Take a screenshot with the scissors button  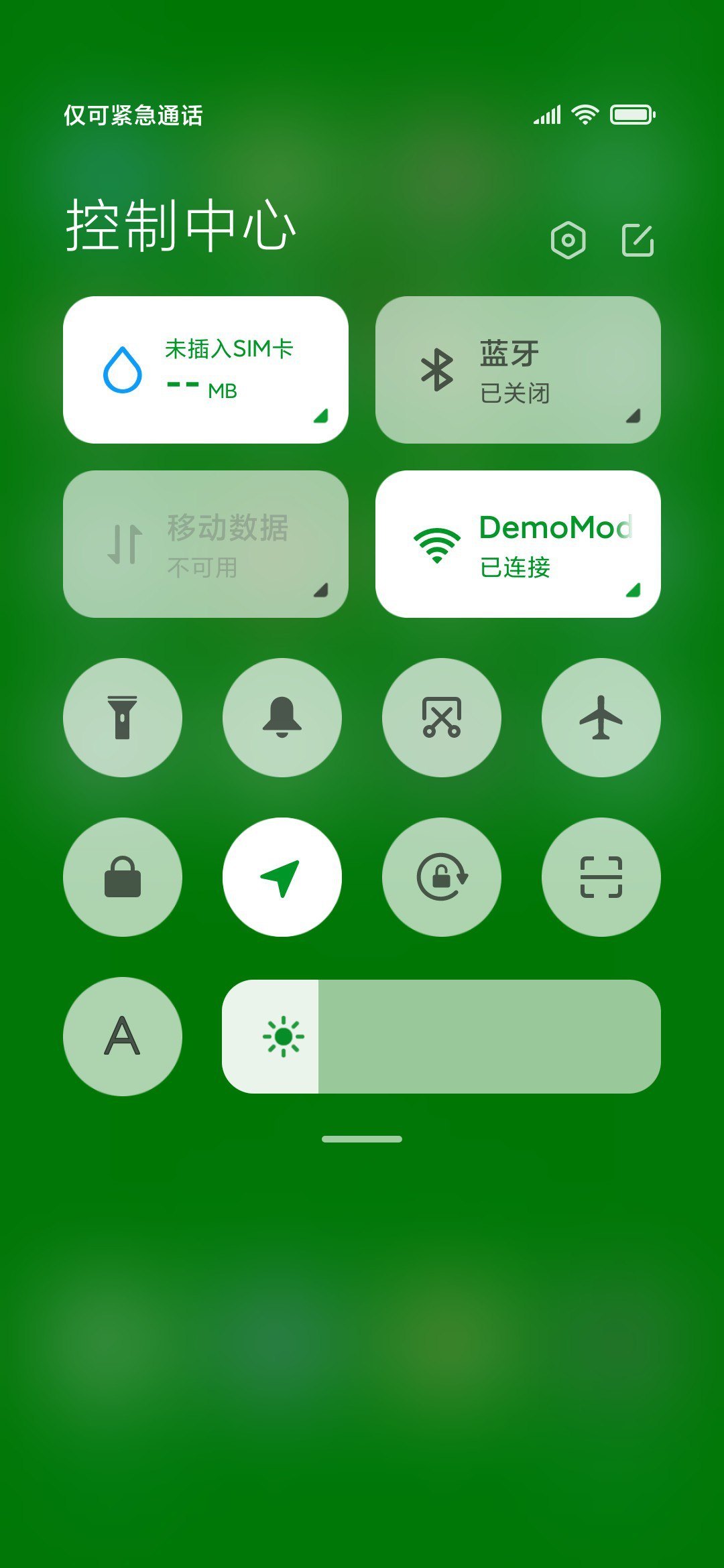[x=442, y=718]
